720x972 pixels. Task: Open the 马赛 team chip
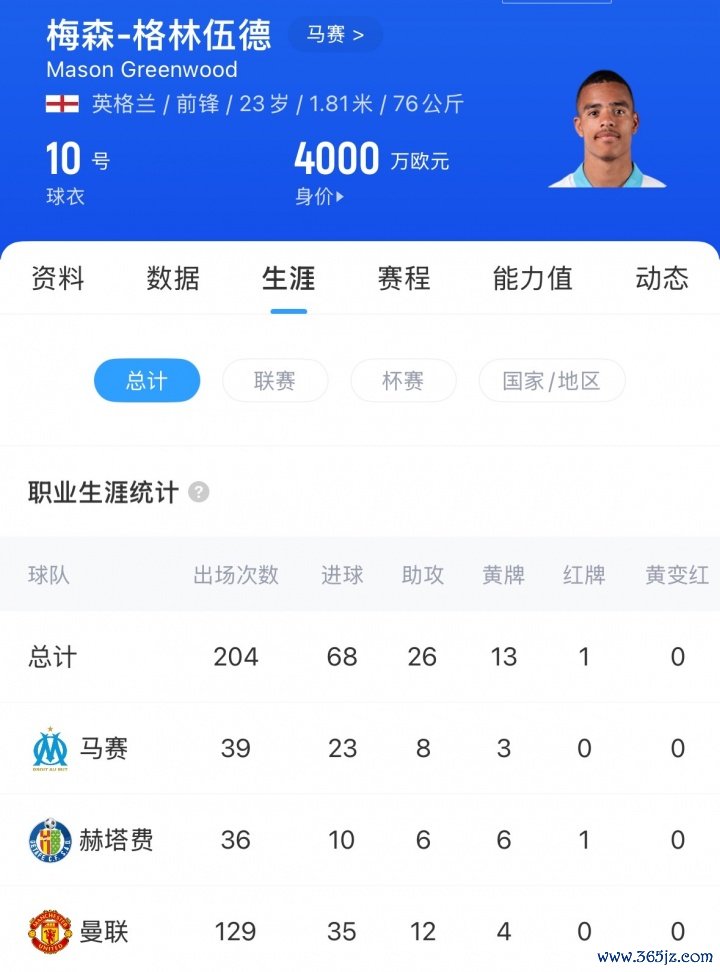pos(335,35)
